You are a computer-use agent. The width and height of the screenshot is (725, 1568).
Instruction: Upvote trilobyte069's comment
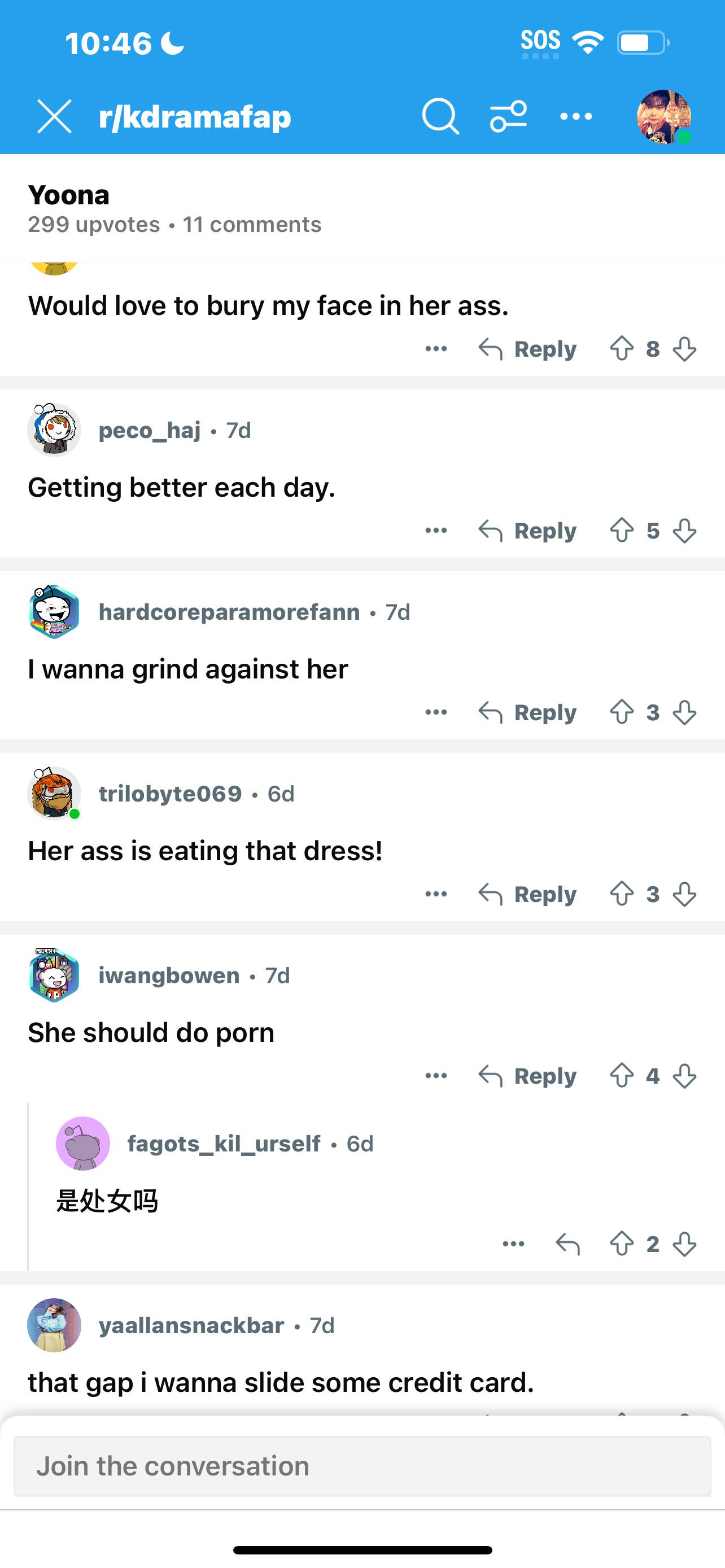click(622, 894)
